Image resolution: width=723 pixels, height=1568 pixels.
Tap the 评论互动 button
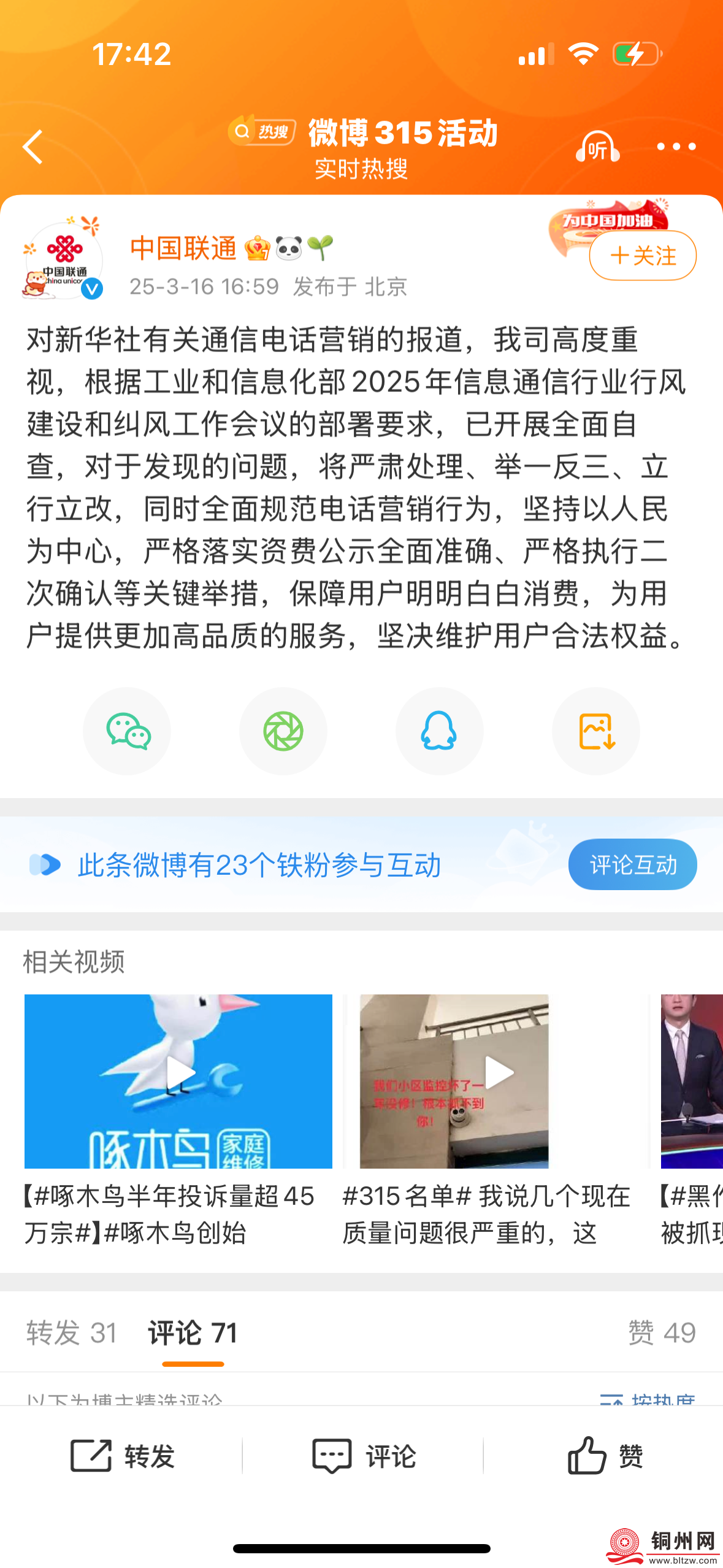pyautogui.click(x=632, y=864)
